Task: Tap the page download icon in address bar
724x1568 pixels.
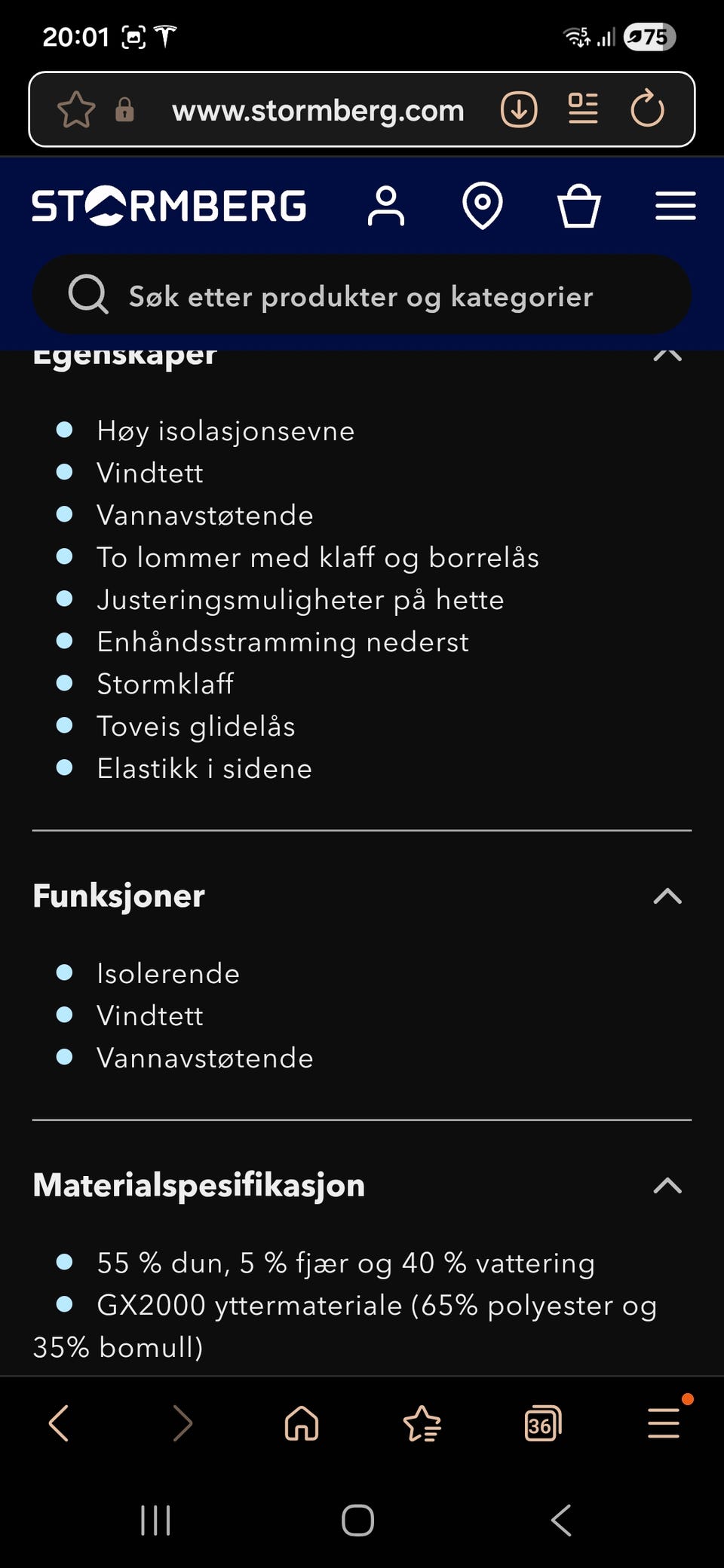Action: point(518,109)
